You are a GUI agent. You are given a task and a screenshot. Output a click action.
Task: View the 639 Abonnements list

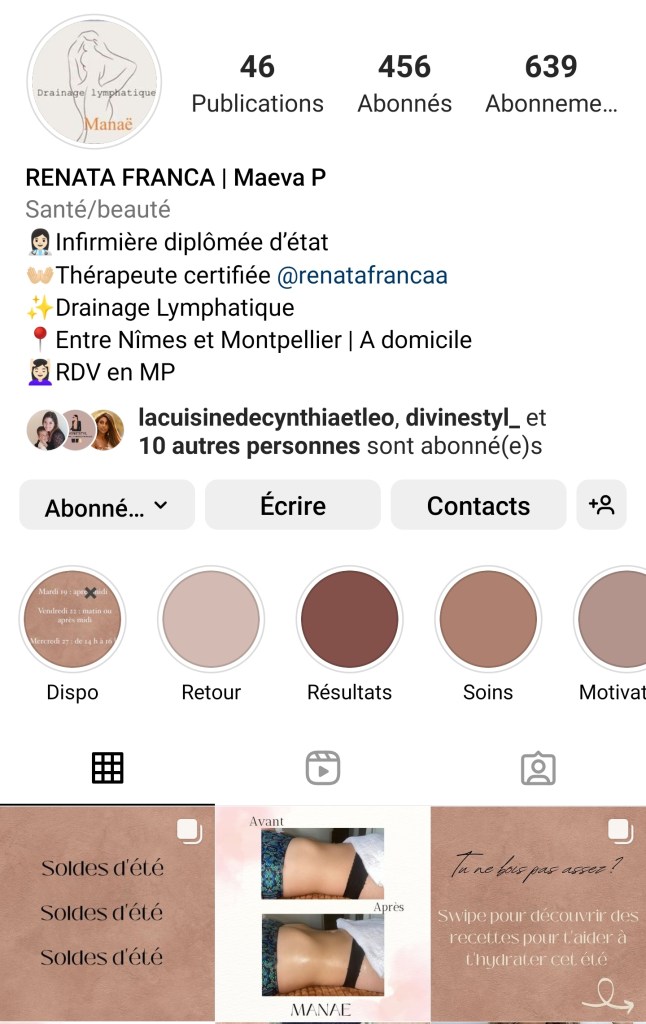(551, 83)
